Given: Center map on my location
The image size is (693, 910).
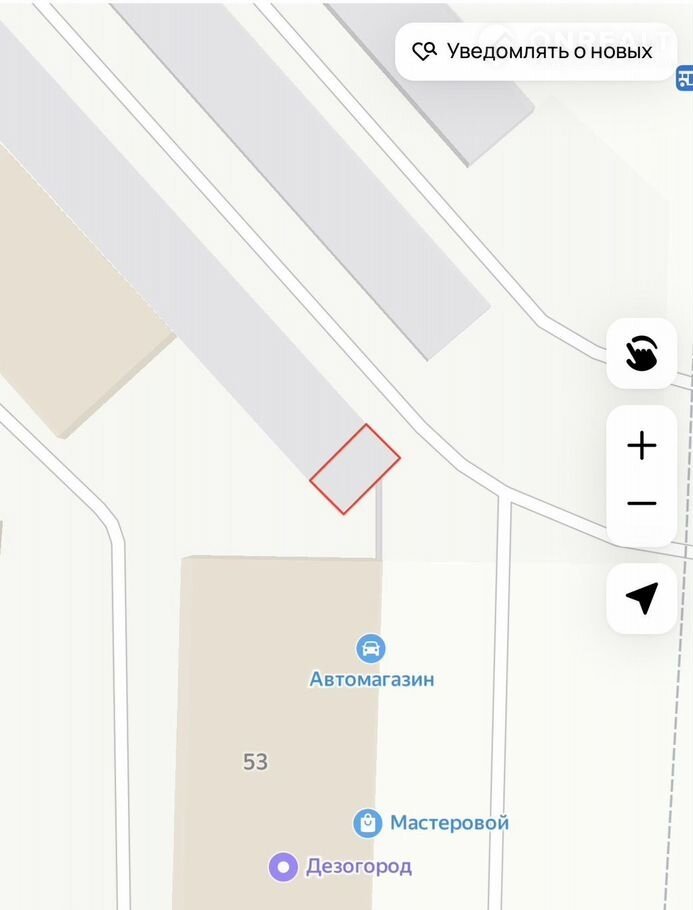Looking at the screenshot, I should tap(641, 598).
